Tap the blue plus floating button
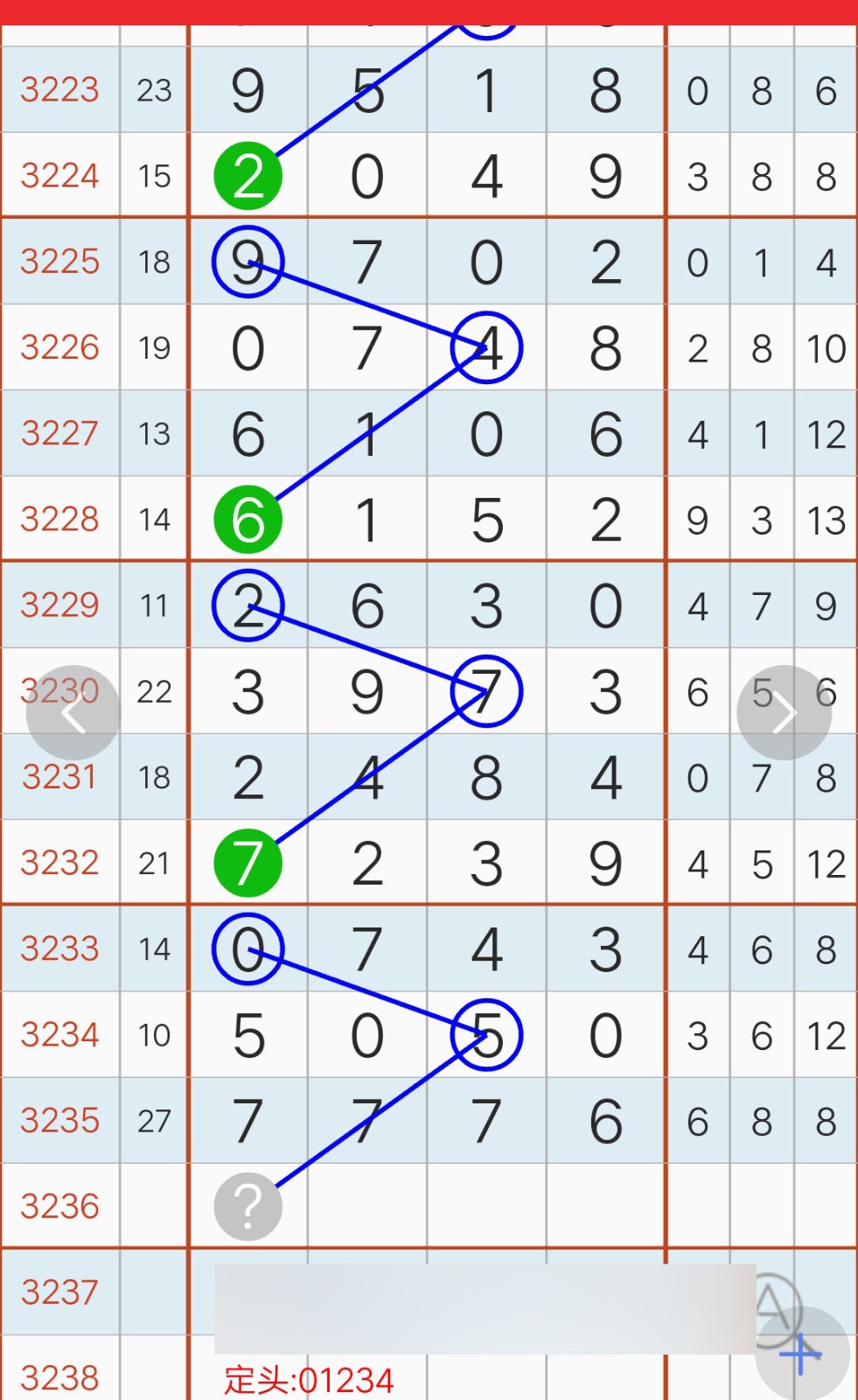This screenshot has width=858, height=1400. 802,1354
